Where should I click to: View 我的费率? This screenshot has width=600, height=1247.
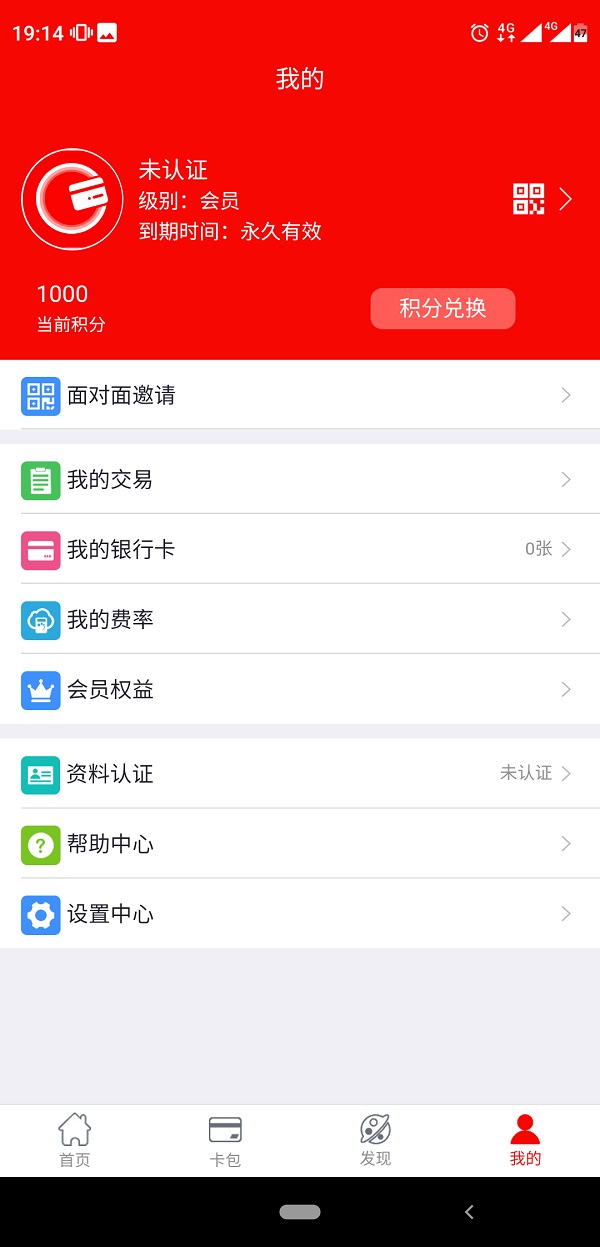[x=300, y=619]
